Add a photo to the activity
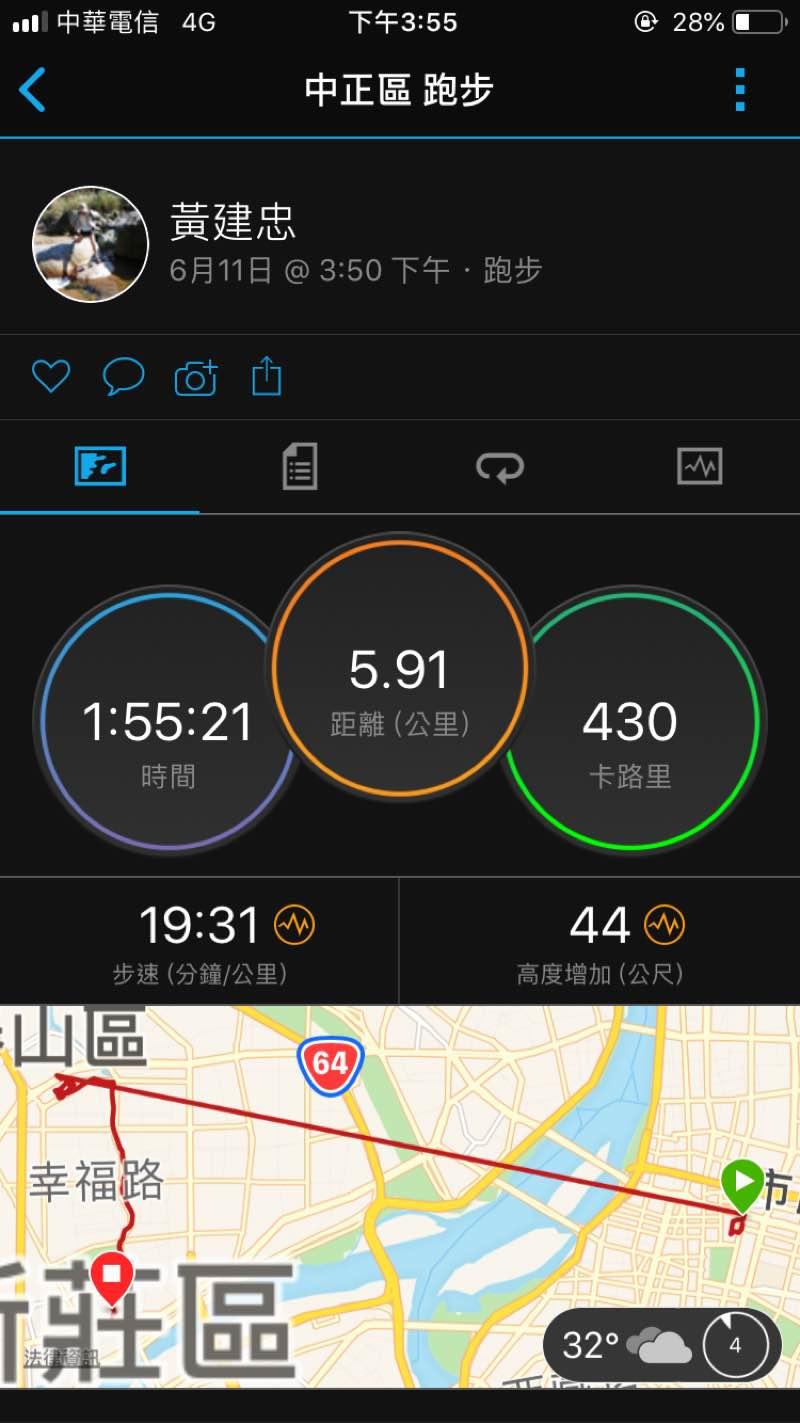800x1423 pixels. [x=196, y=378]
